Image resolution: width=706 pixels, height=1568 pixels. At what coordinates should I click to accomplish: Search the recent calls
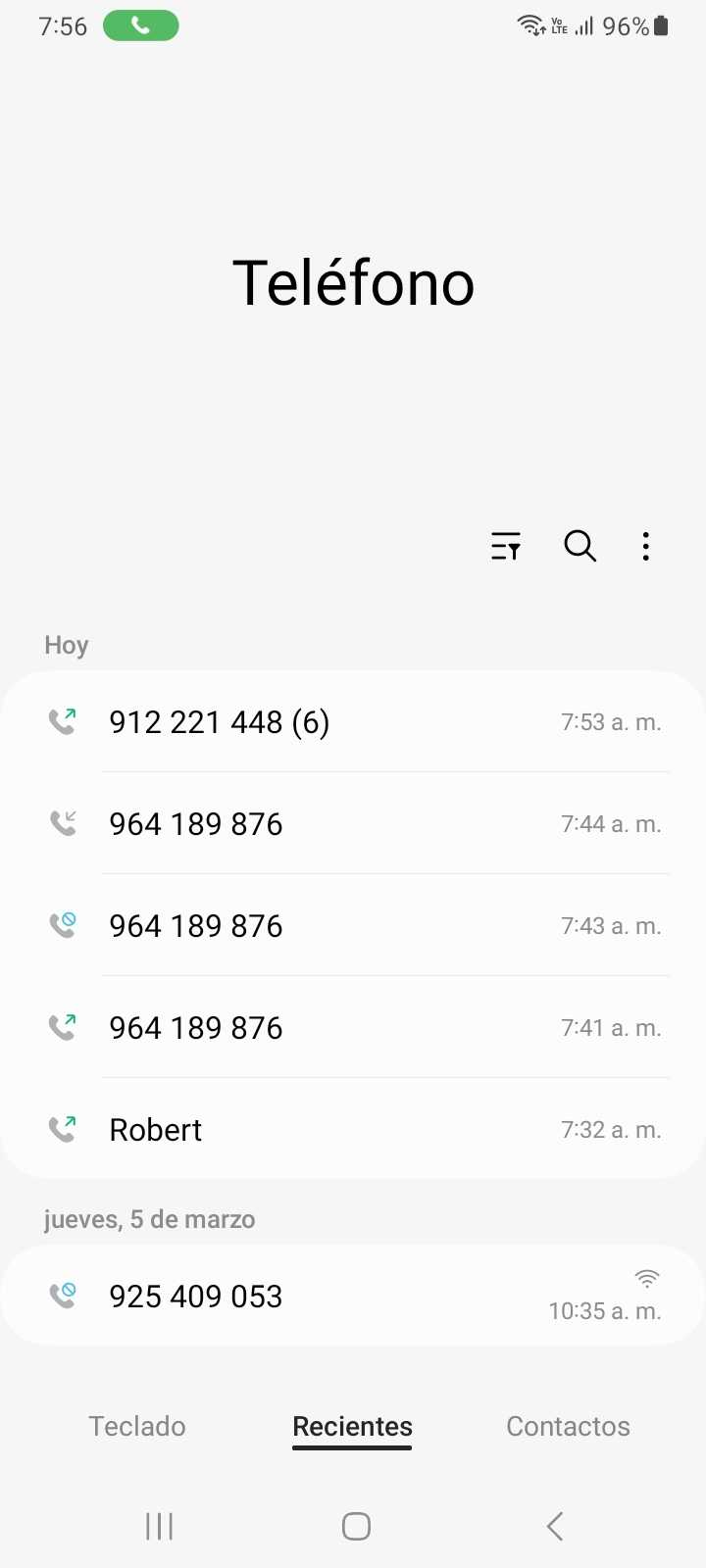[580, 546]
